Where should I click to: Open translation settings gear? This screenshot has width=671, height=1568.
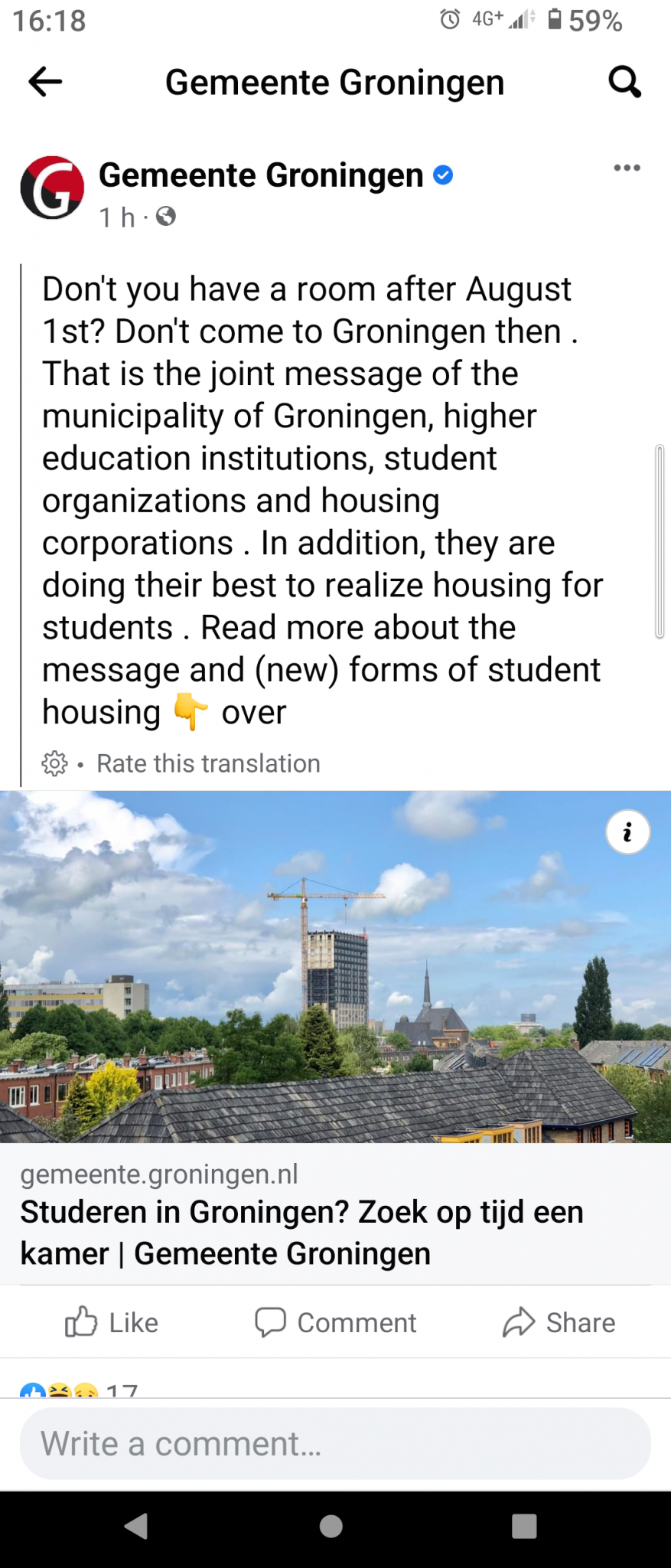tap(54, 763)
